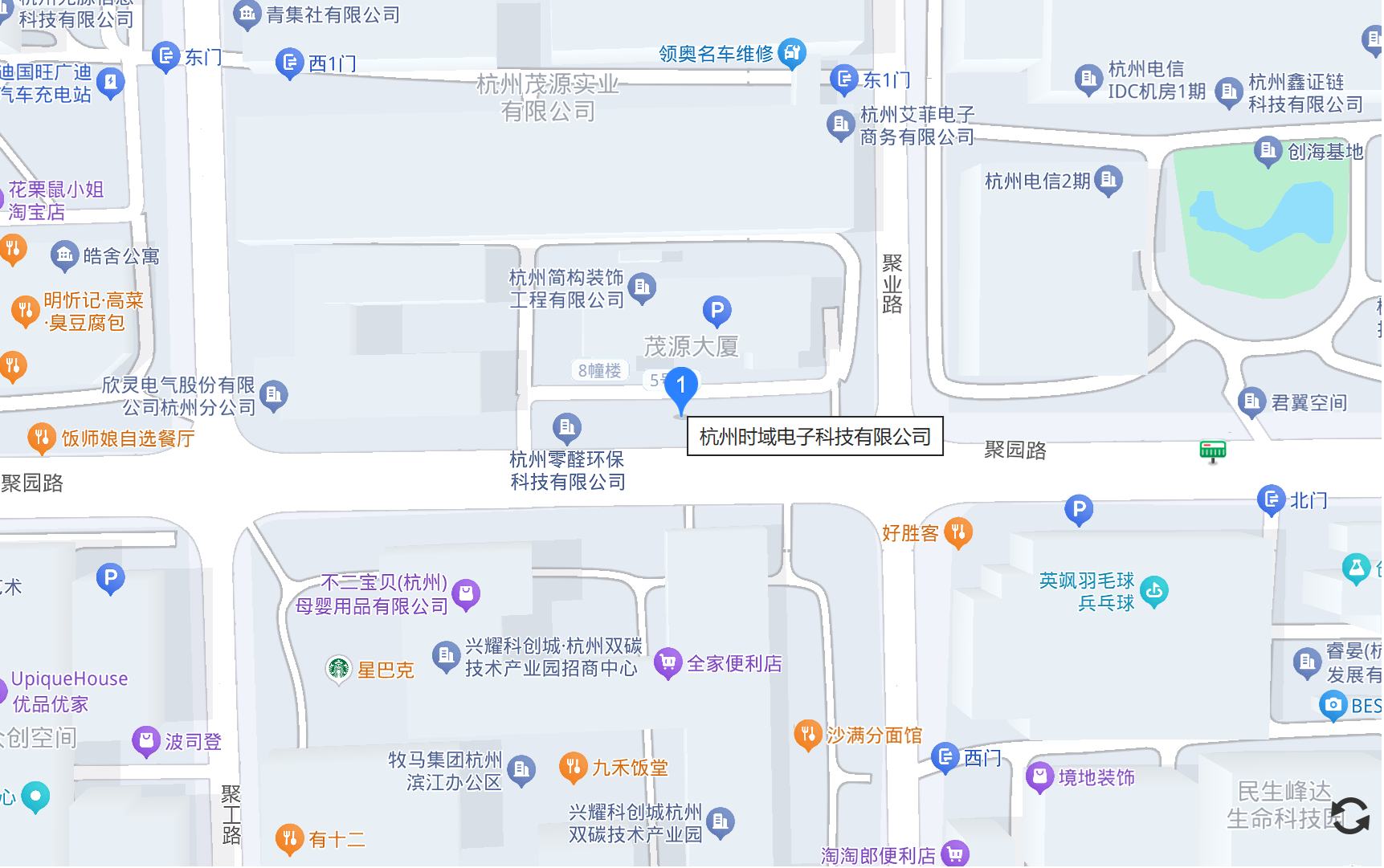The height and width of the screenshot is (868, 1384).
Task: Tap the bus stop icon on 聚园路
Action: (x=1212, y=451)
